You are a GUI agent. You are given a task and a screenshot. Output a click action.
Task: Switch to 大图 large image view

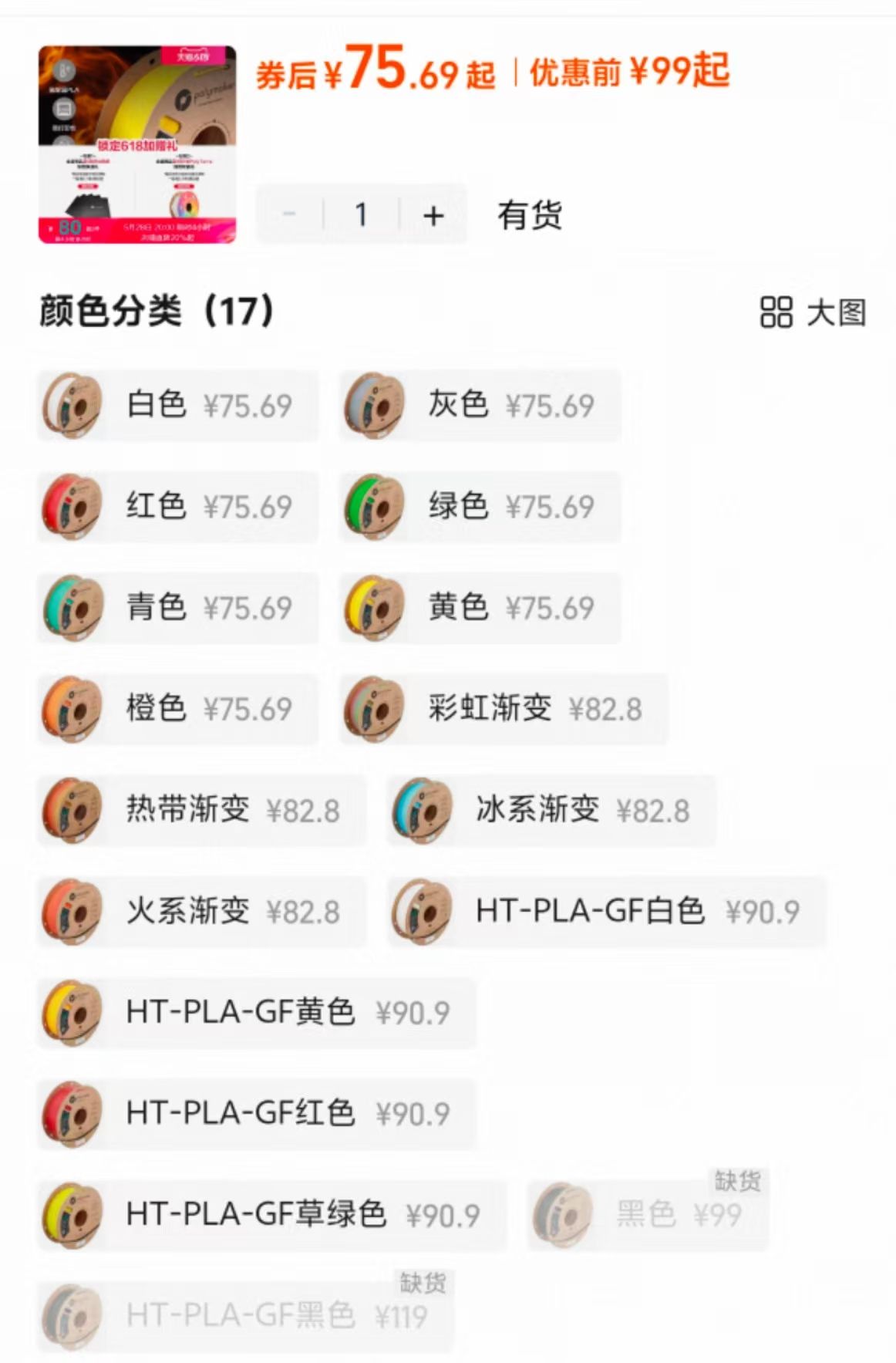tap(813, 312)
